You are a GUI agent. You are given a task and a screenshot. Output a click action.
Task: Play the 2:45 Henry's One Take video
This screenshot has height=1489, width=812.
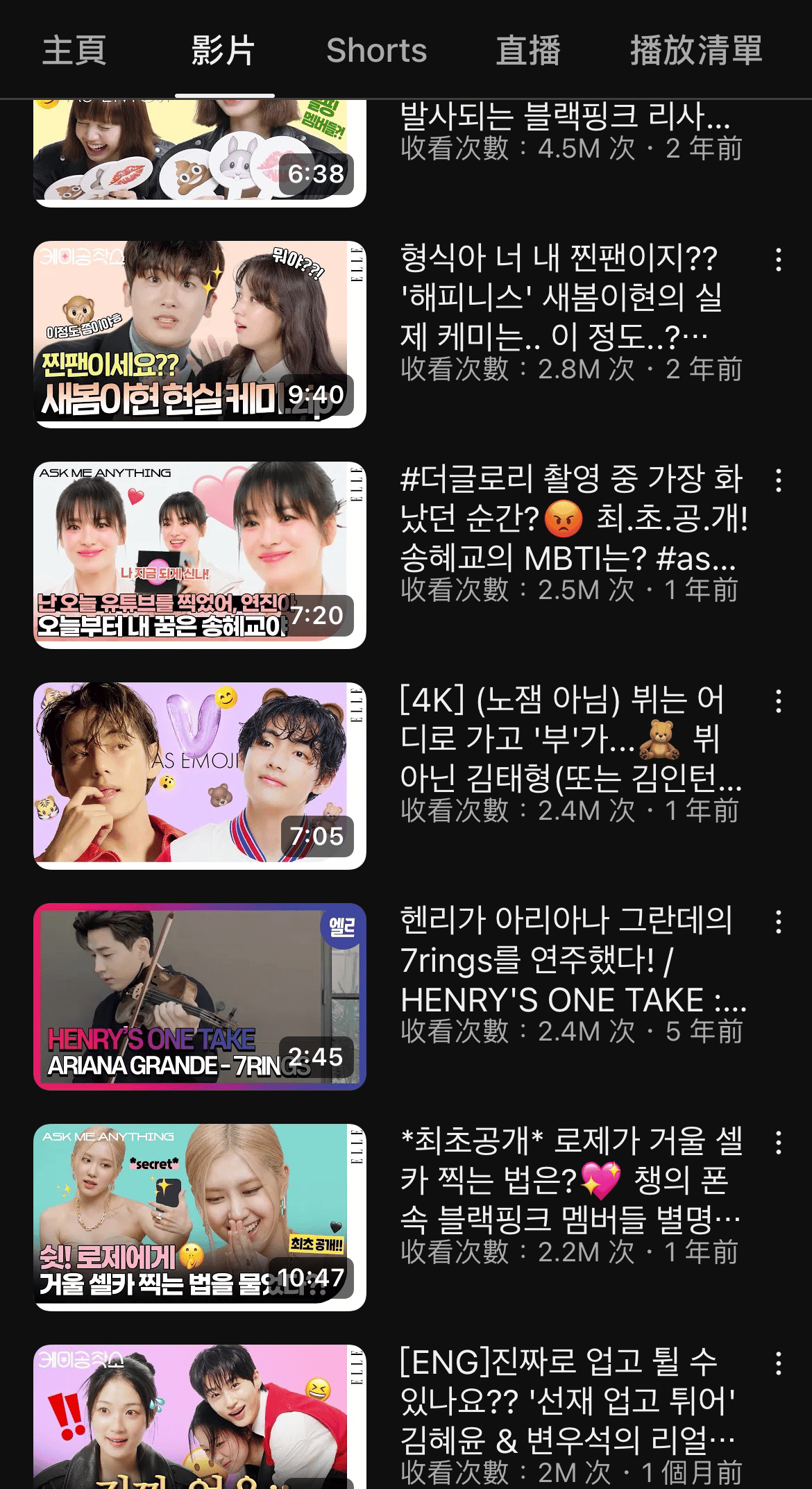[200, 997]
